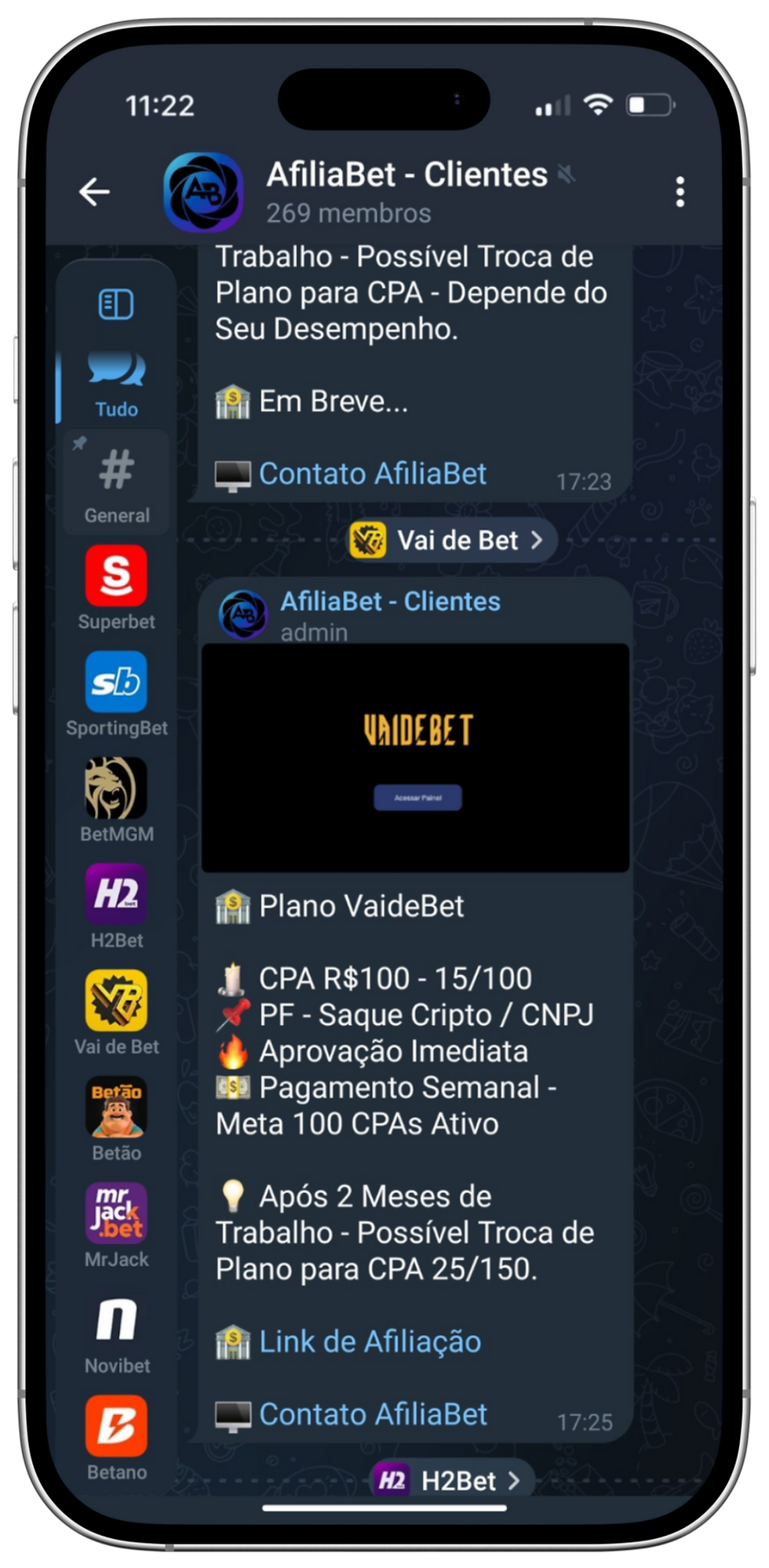Tap the Vai de Bet topic divider chip
Image resolution: width=769 pixels, height=1568 pixels.
[x=450, y=540]
